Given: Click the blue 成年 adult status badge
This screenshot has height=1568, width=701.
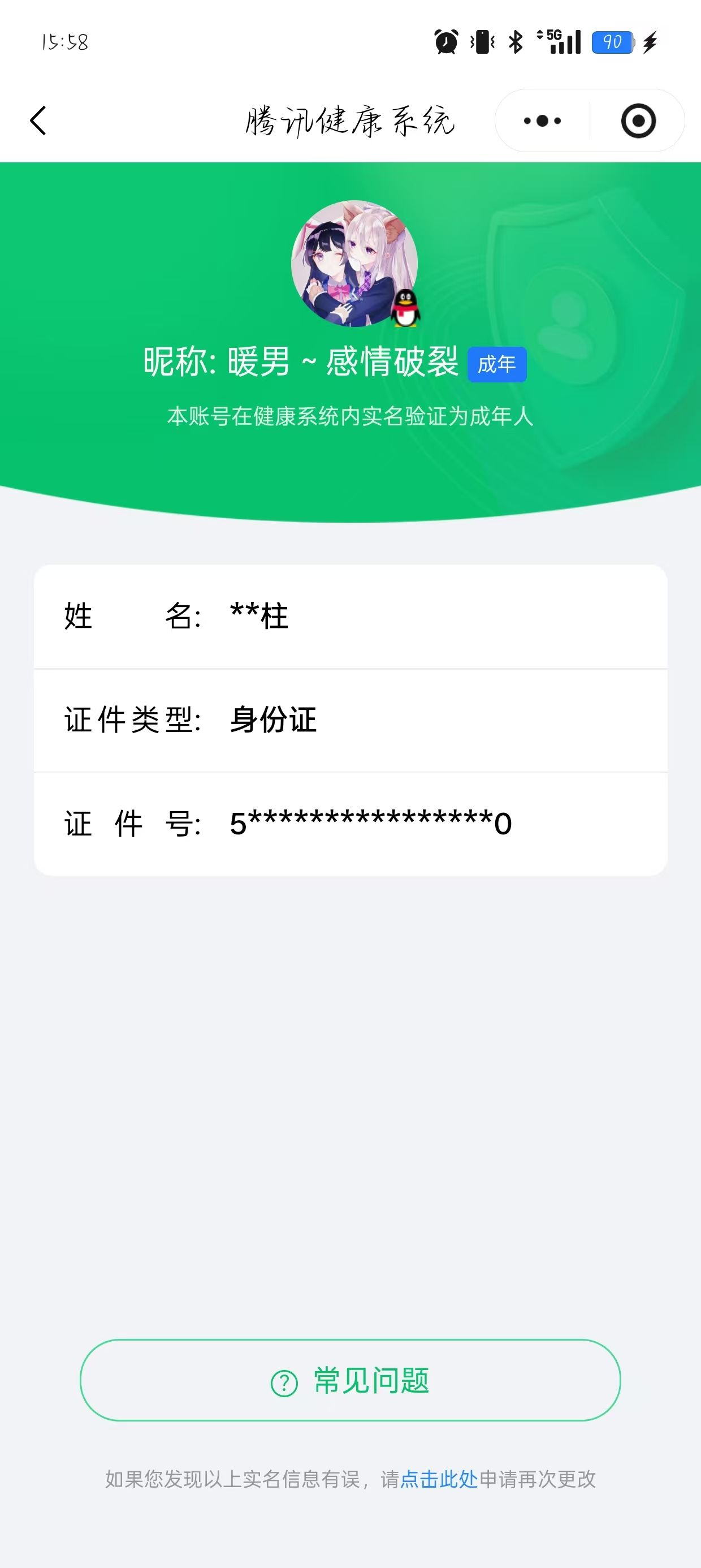Looking at the screenshot, I should point(496,364).
